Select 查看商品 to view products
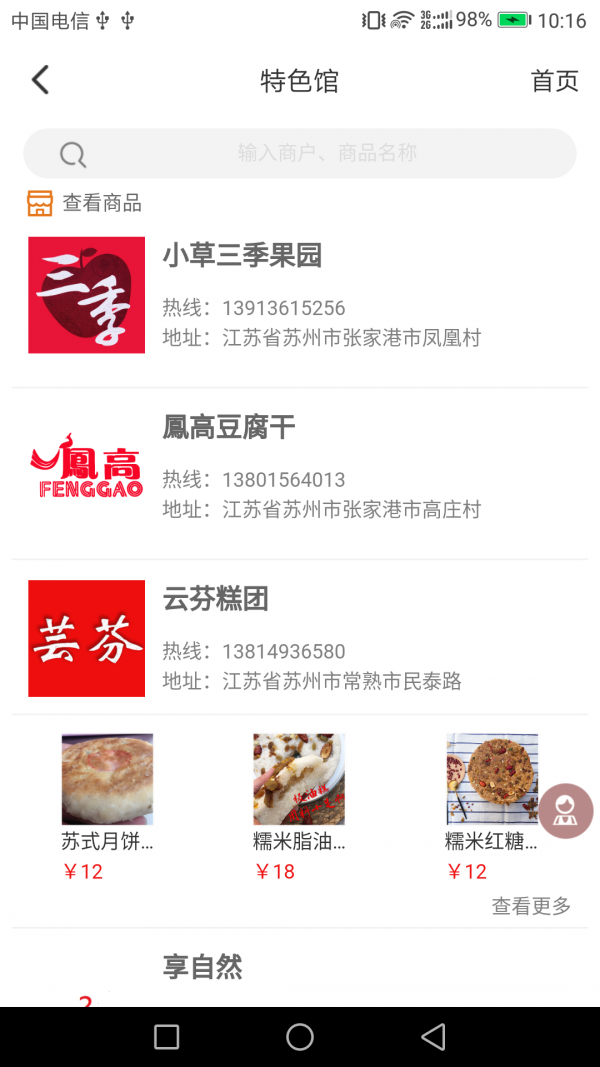600x1067 pixels. [x=84, y=204]
